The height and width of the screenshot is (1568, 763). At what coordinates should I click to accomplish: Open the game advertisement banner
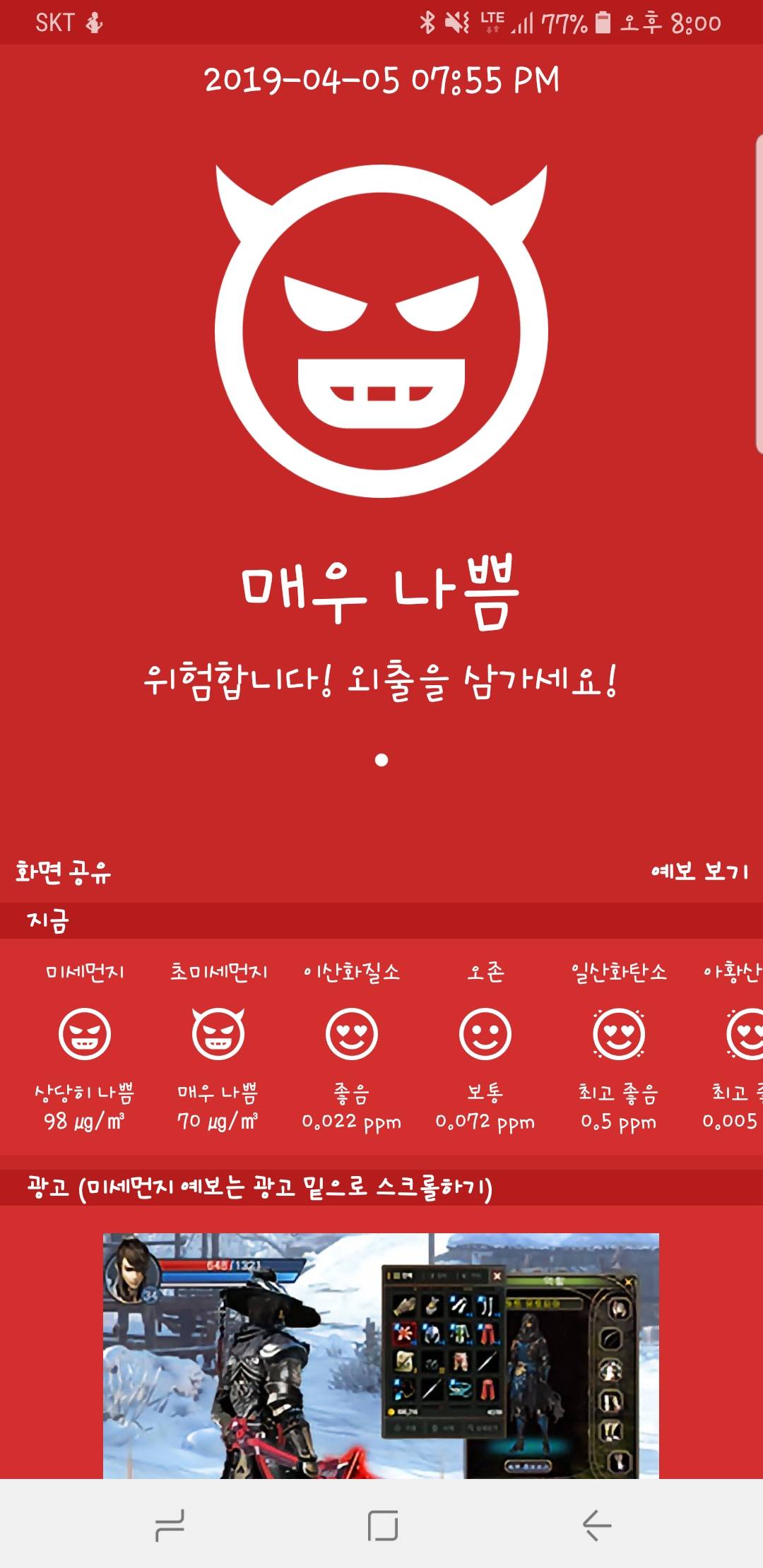[381, 1356]
